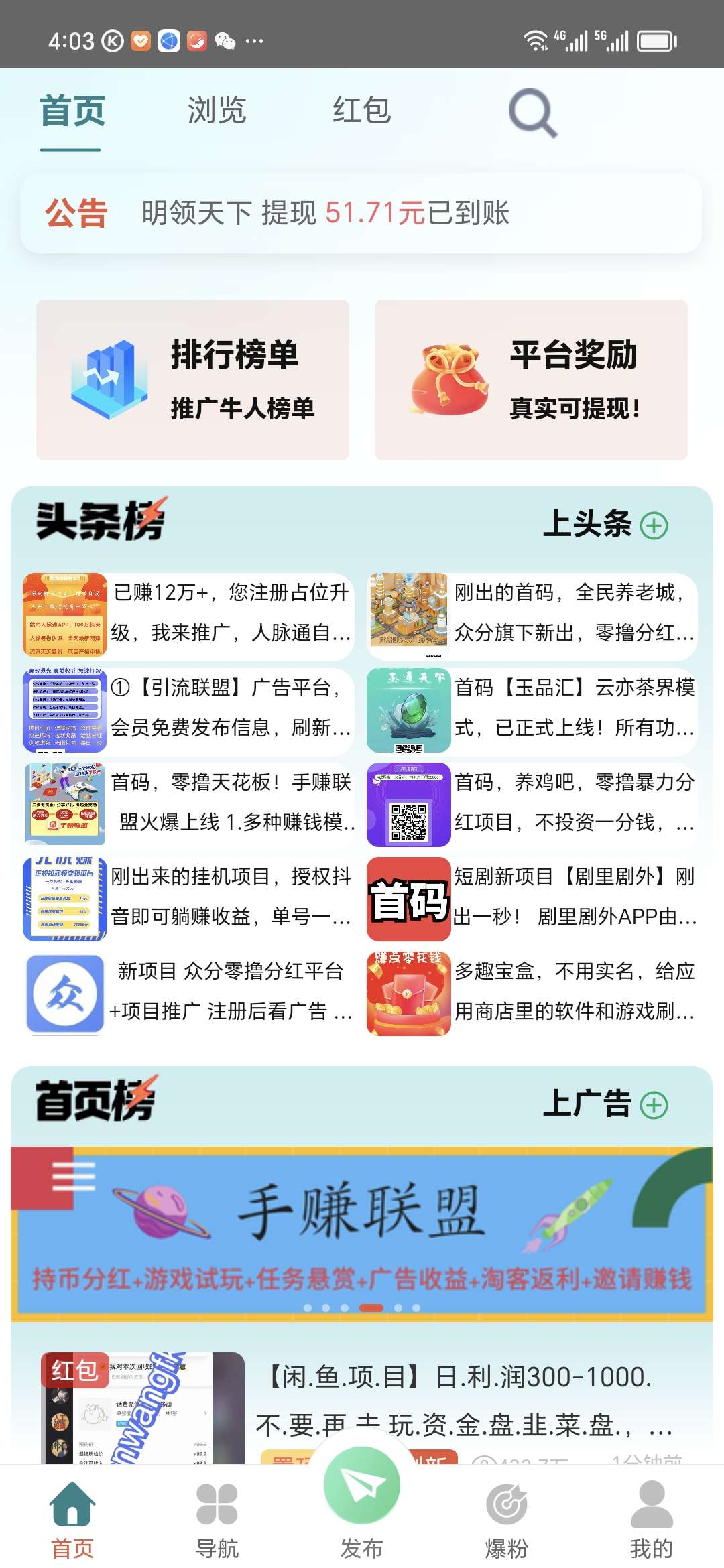Switch to the 浏览 tab
Image resolution: width=724 pixels, height=1568 pixels.
(217, 110)
